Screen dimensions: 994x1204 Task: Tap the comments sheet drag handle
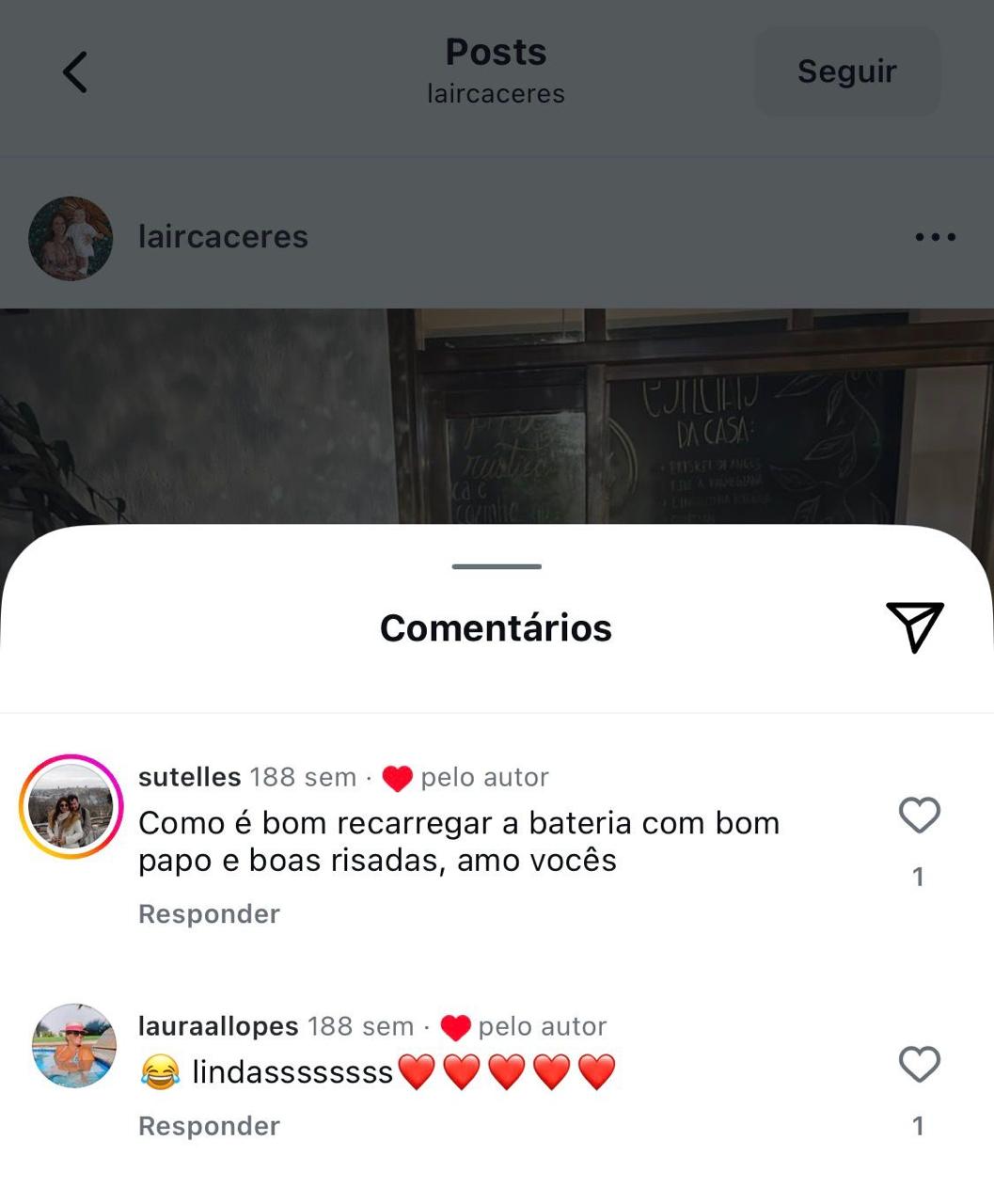tap(497, 566)
